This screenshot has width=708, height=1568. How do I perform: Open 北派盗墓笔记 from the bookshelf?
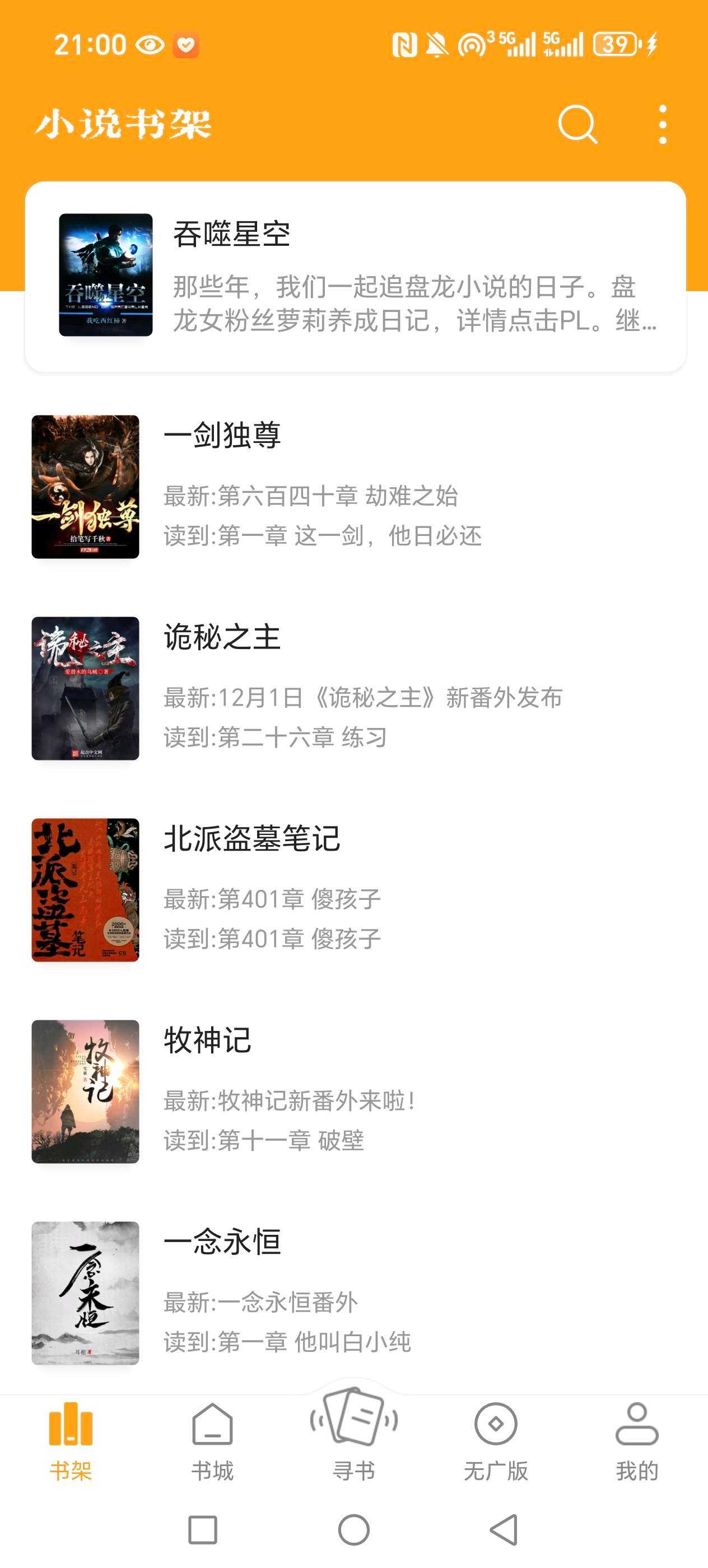[x=304, y=889]
